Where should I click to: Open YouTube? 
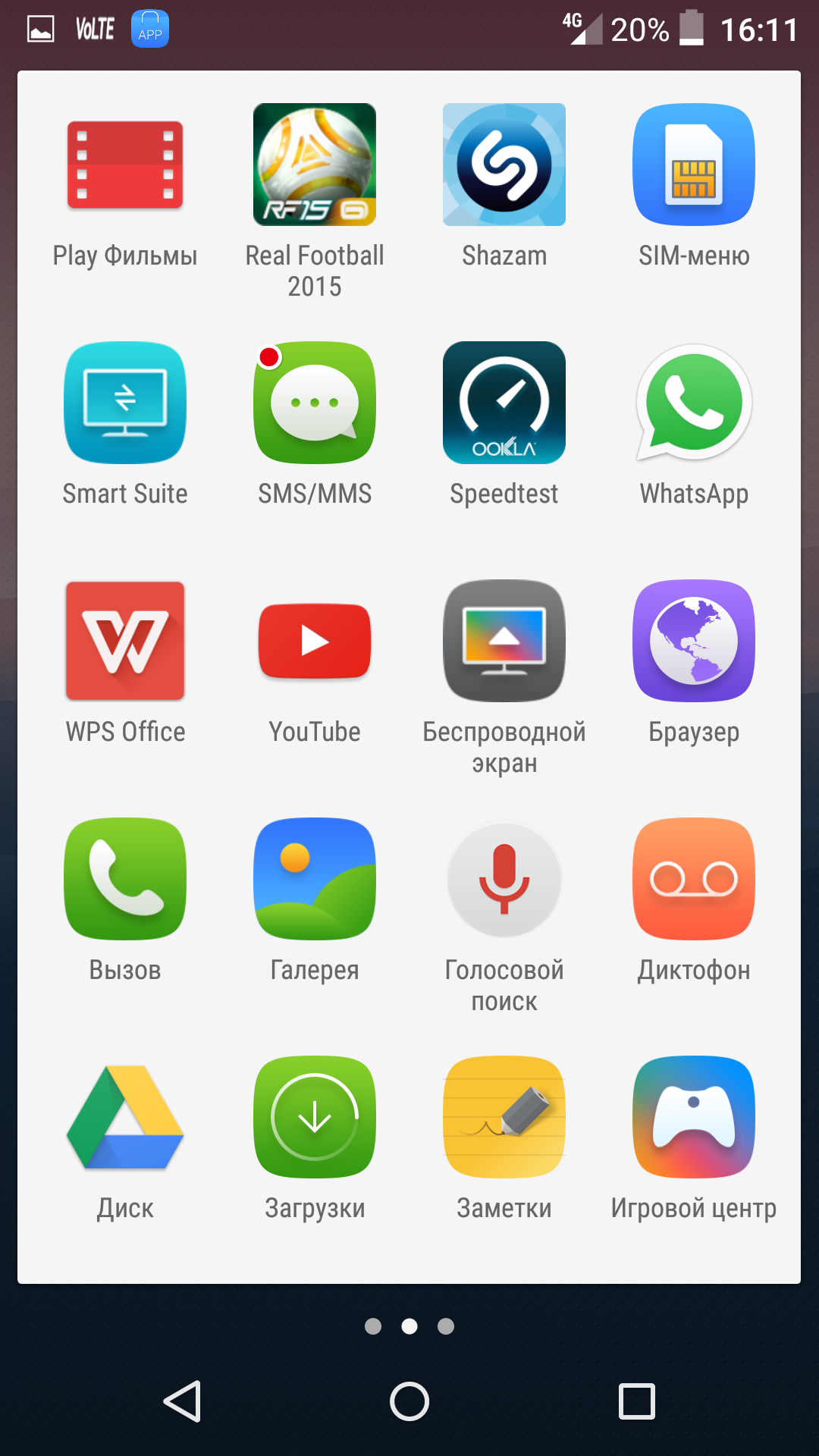coord(315,641)
